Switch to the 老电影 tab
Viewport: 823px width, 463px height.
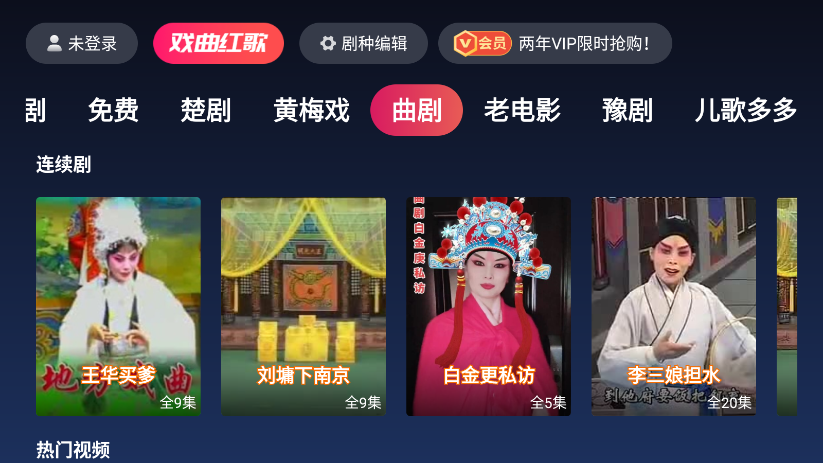tap(522, 110)
